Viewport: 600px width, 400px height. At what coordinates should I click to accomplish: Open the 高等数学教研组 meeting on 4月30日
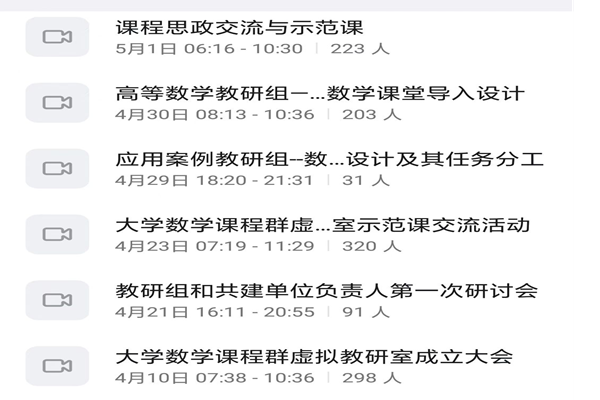(320, 95)
